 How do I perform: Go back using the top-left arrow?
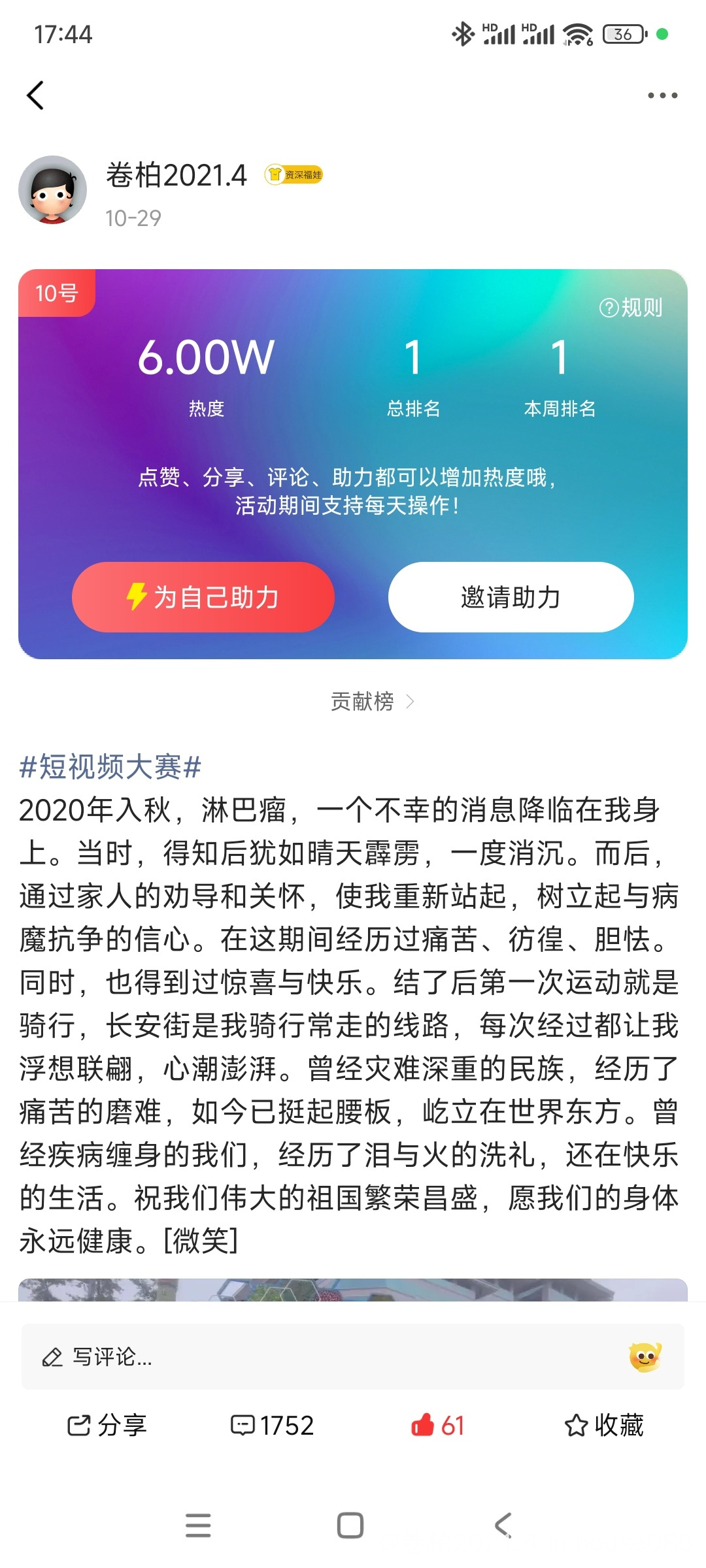click(36, 95)
